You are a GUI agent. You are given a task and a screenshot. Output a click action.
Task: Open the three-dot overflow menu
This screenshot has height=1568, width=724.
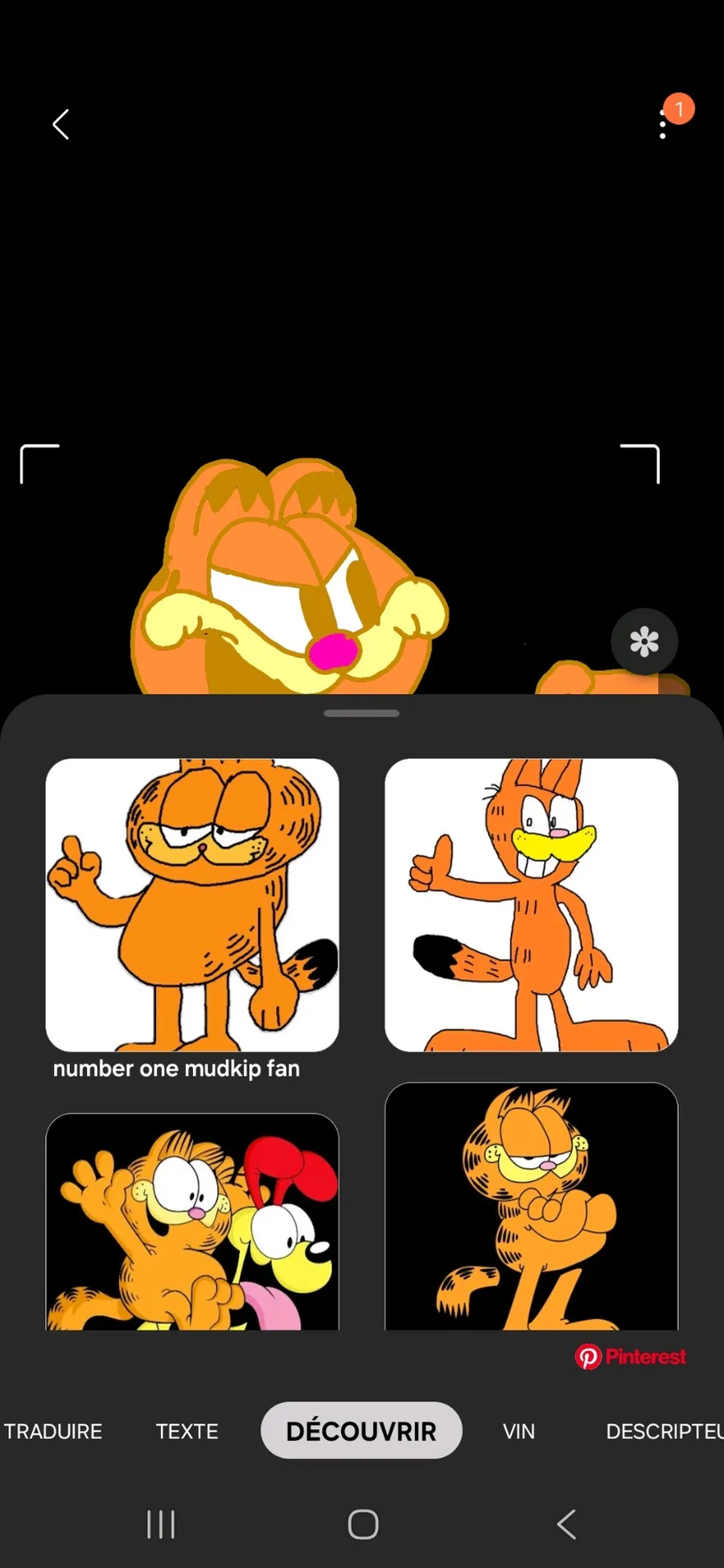[663, 124]
